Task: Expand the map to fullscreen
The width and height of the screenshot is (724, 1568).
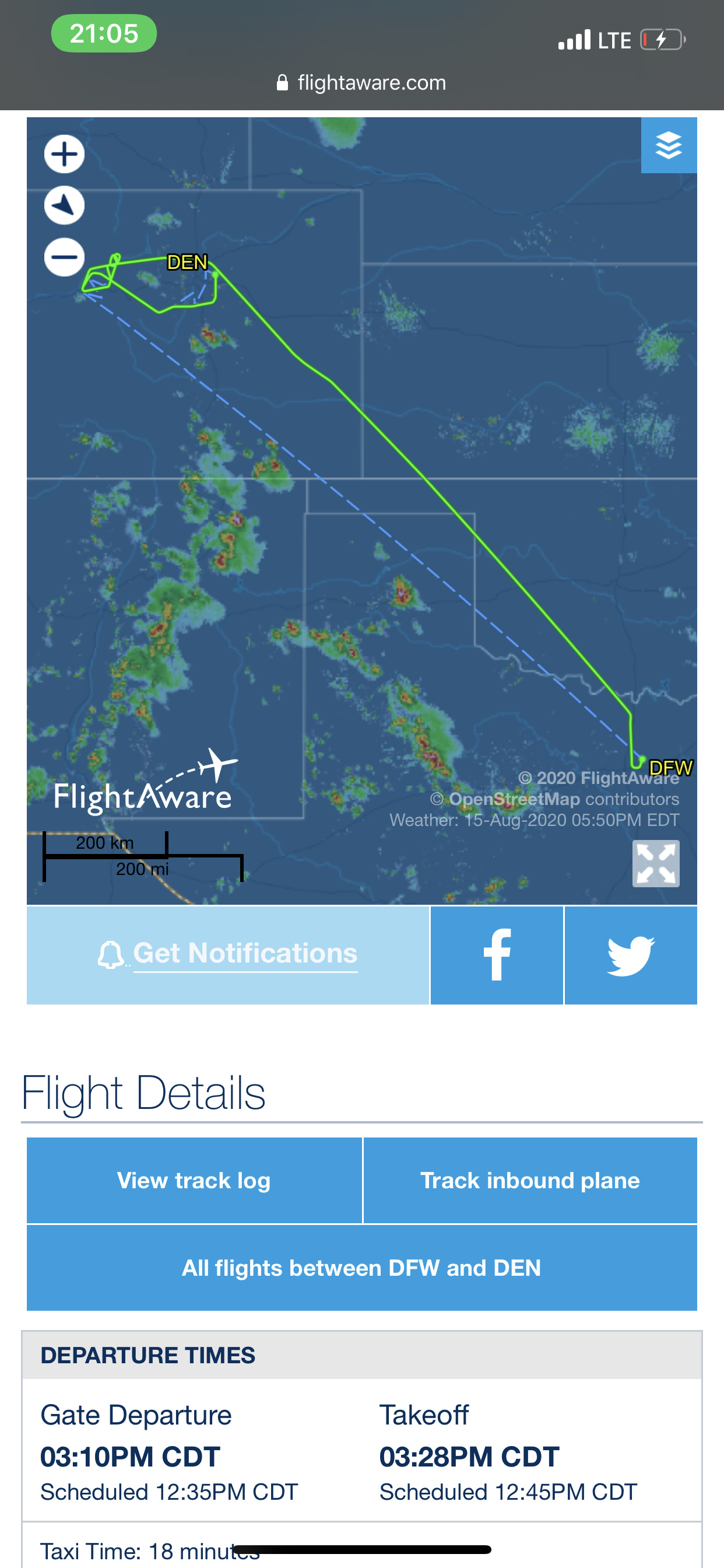Action: [x=655, y=863]
